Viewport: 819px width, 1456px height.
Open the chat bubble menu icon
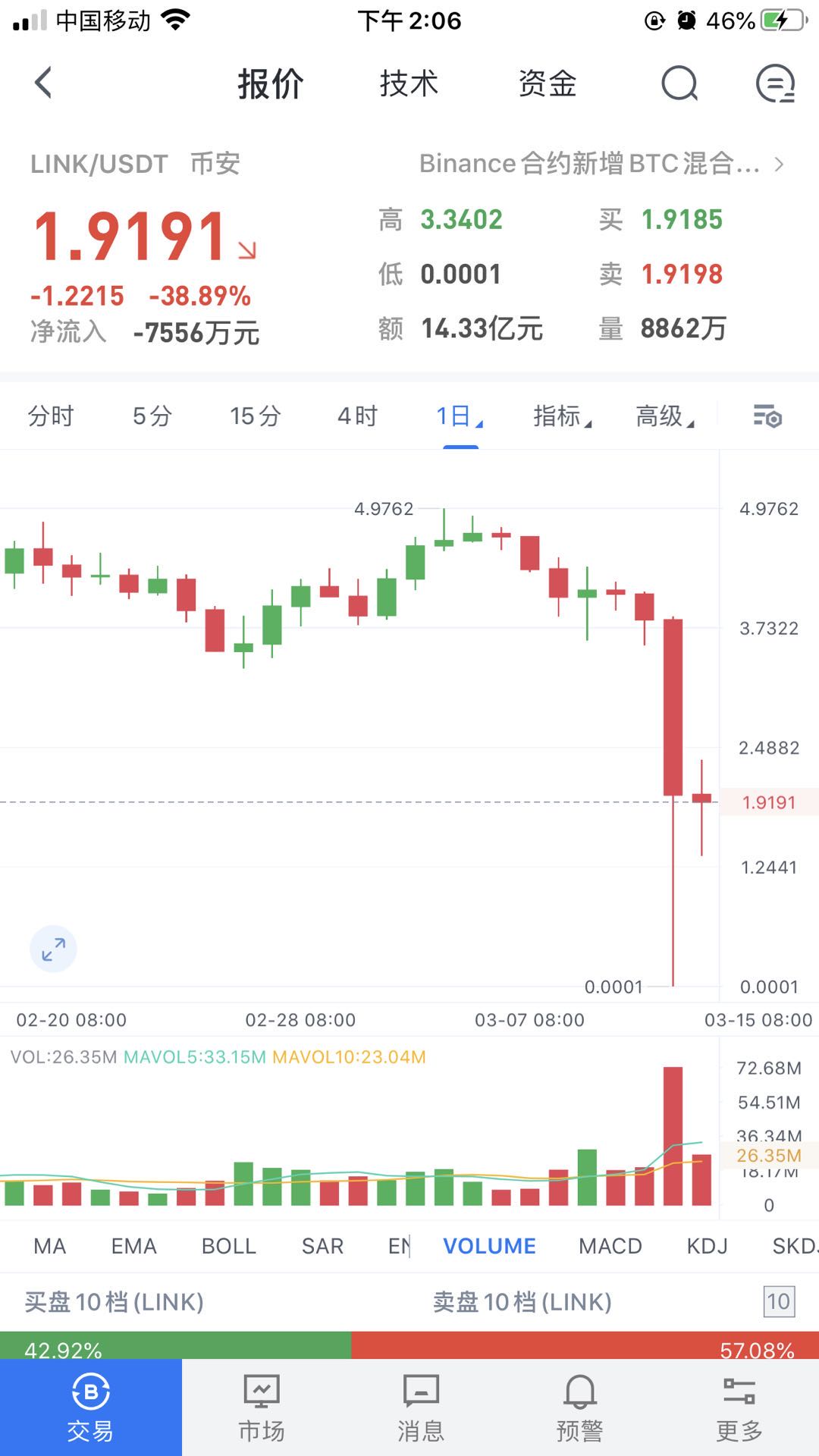point(776,83)
